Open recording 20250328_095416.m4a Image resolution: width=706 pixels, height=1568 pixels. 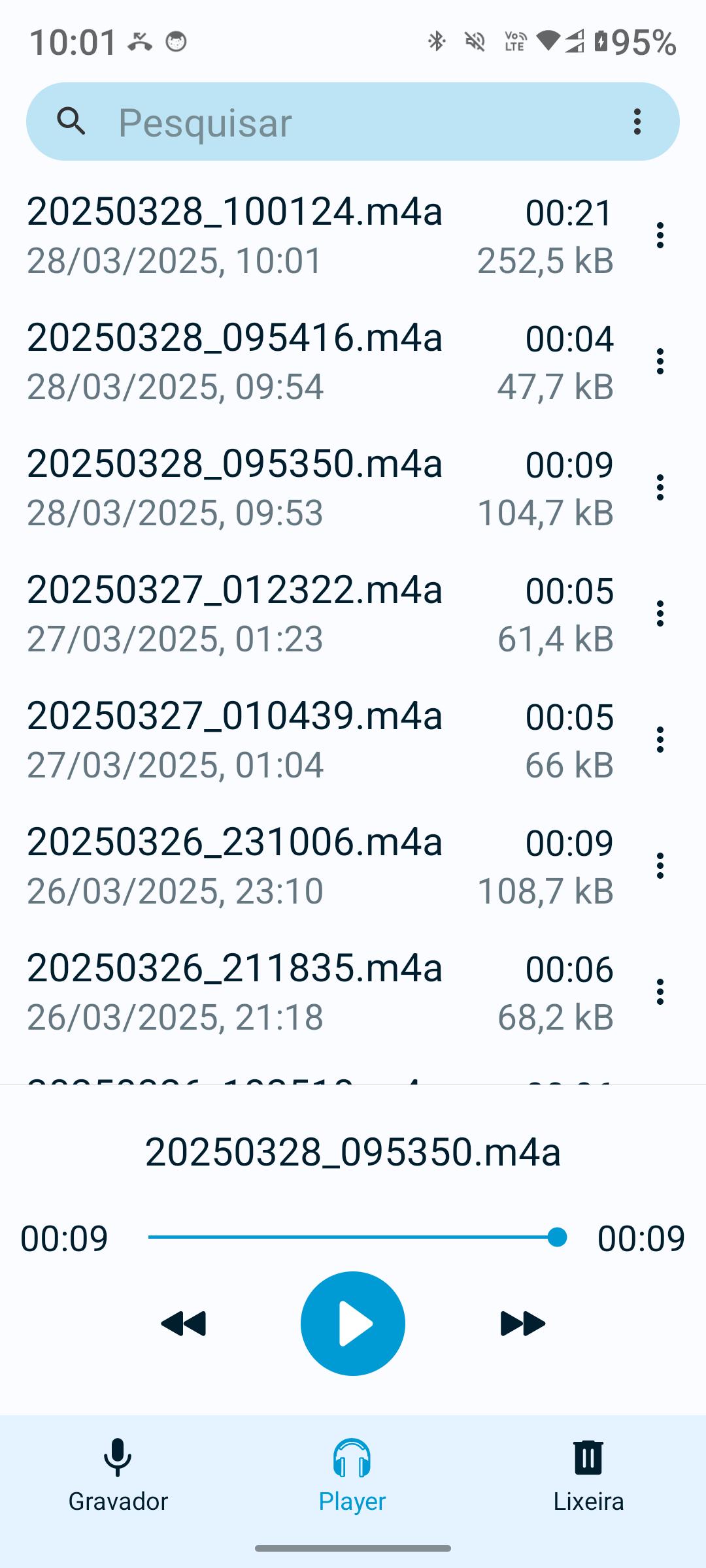320,361
